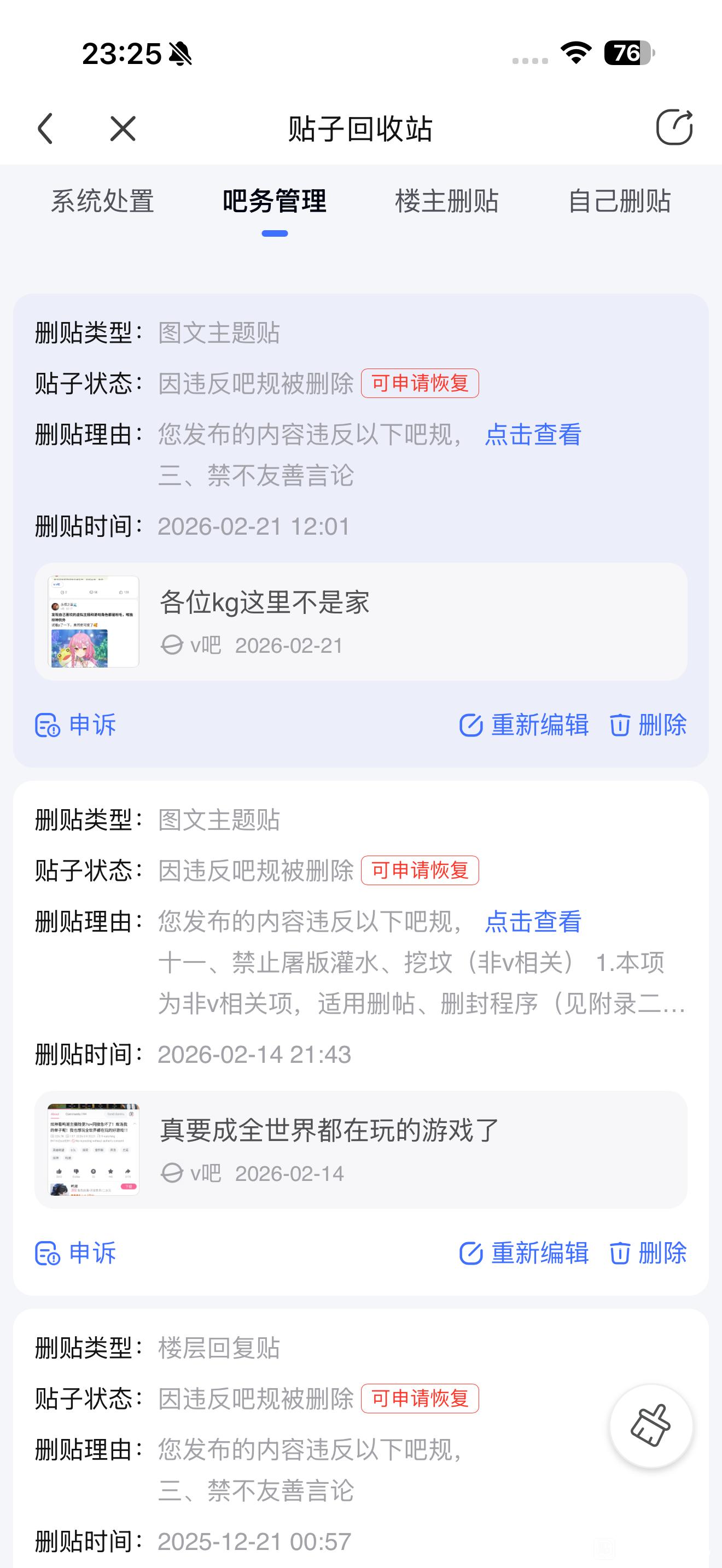Open the share icon in the header
The image size is (722, 1568).
coord(674,127)
